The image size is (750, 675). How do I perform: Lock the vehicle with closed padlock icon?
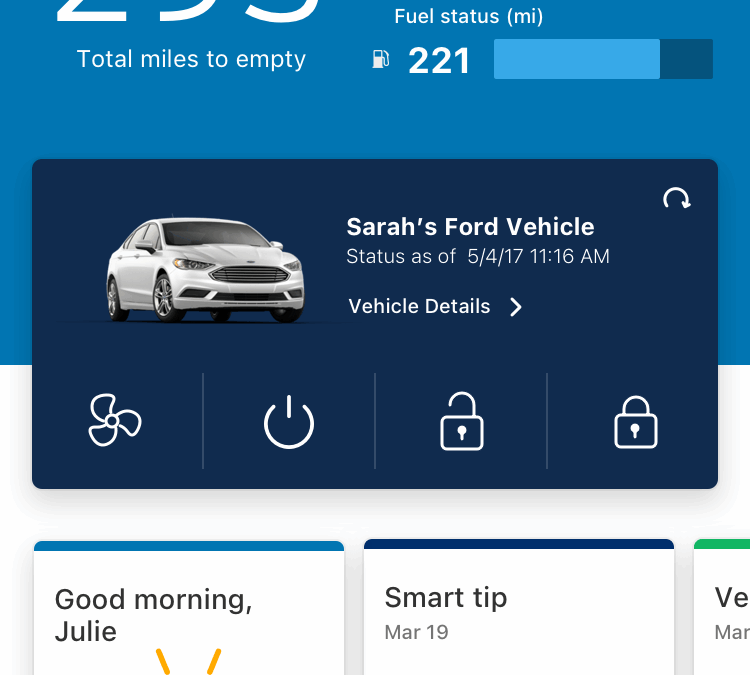pyautogui.click(x=635, y=421)
